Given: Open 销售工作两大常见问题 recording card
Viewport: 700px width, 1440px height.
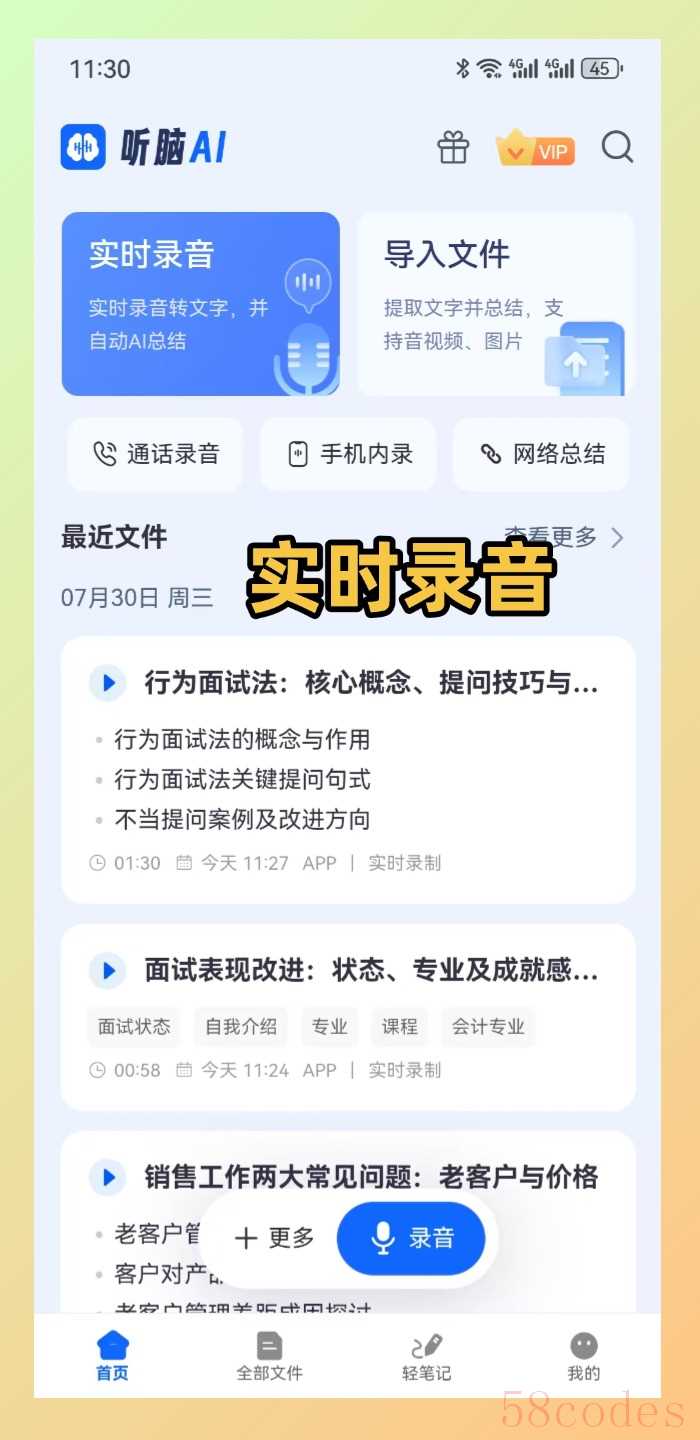Looking at the screenshot, I should [x=370, y=1177].
